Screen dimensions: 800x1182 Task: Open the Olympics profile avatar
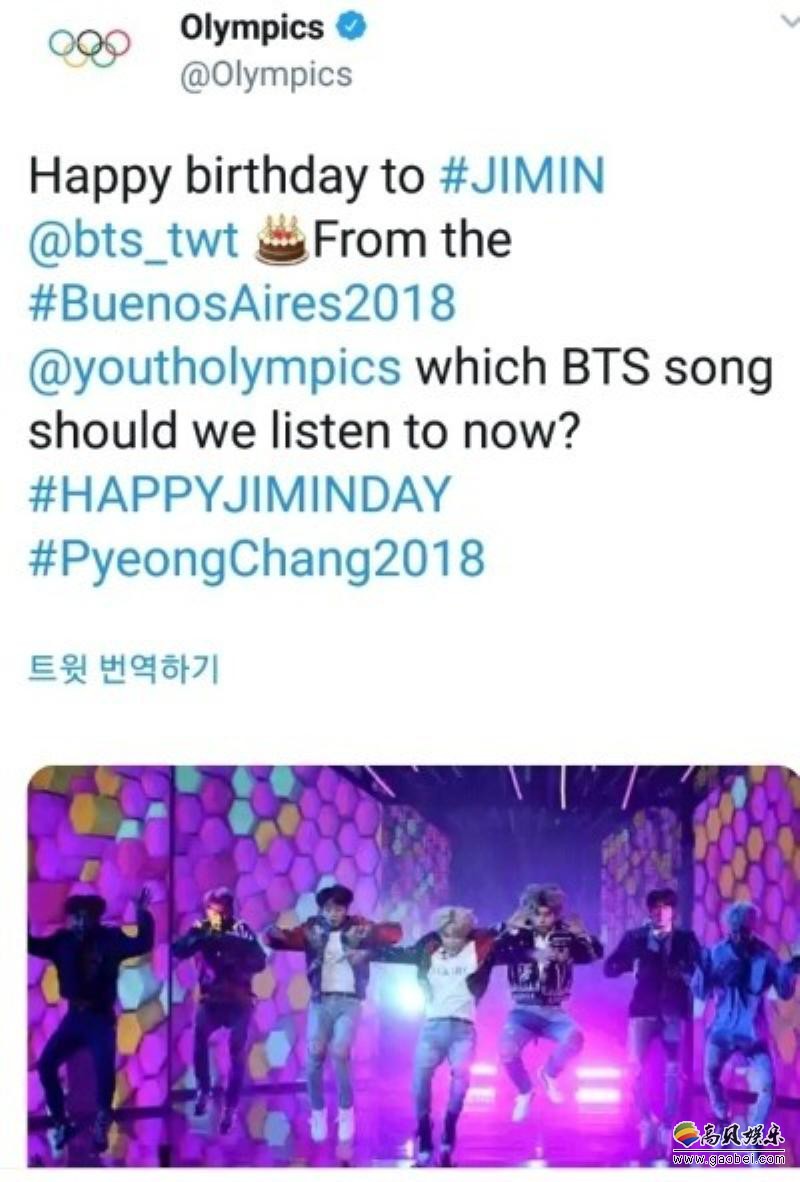89,46
